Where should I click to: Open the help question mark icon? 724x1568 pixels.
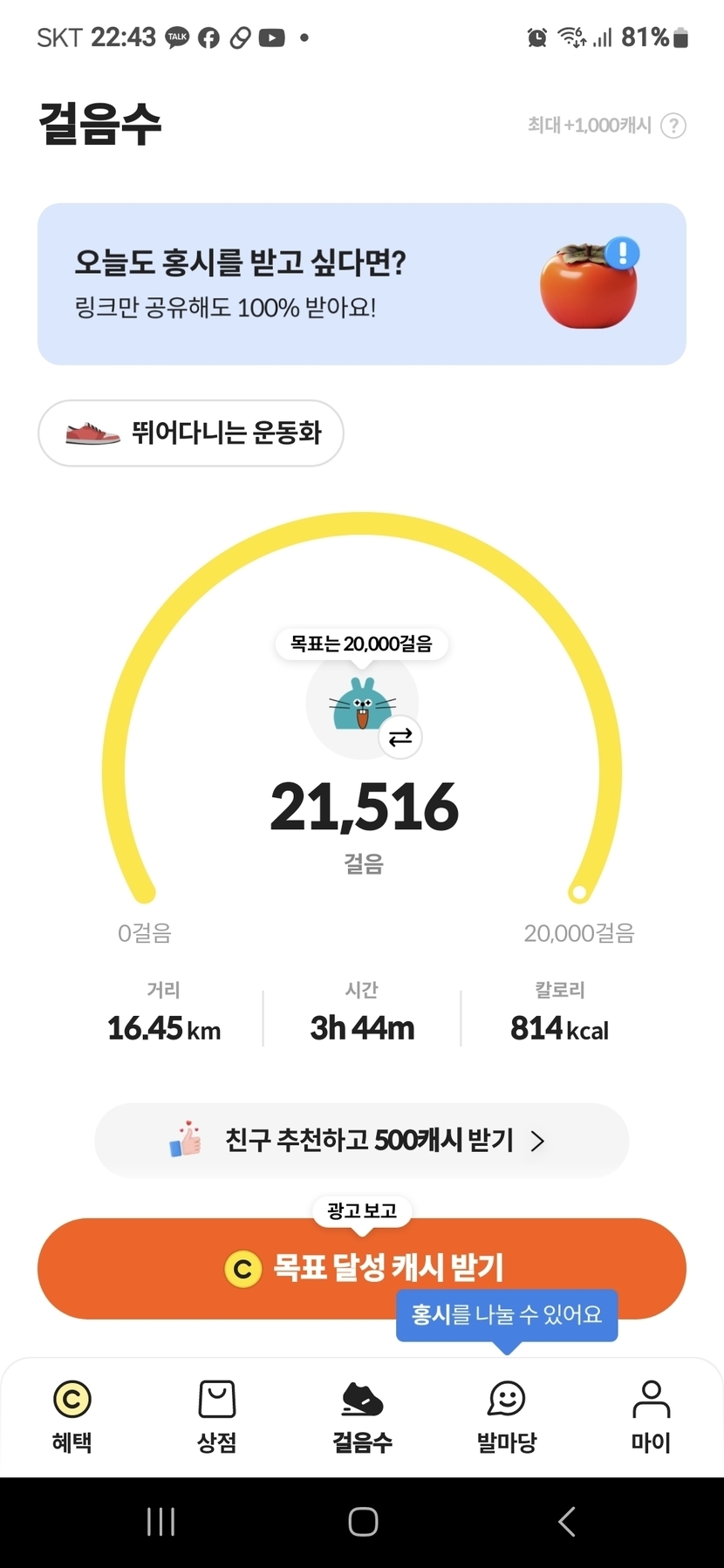673,126
